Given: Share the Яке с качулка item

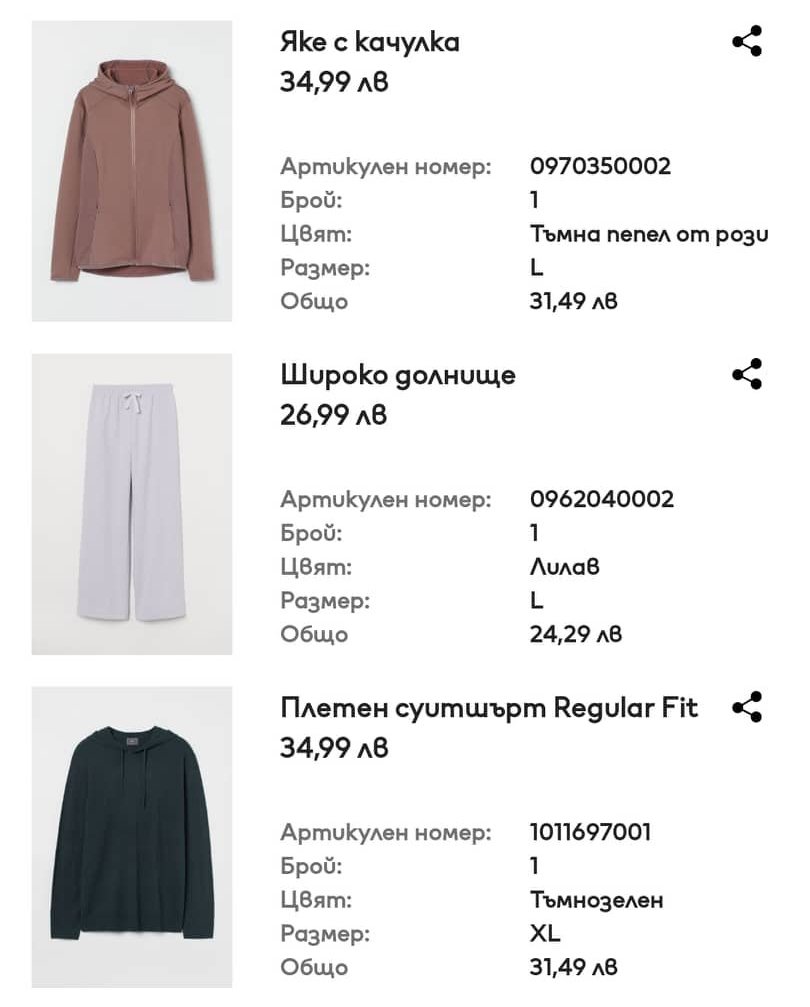Looking at the screenshot, I should click(x=747, y=42).
